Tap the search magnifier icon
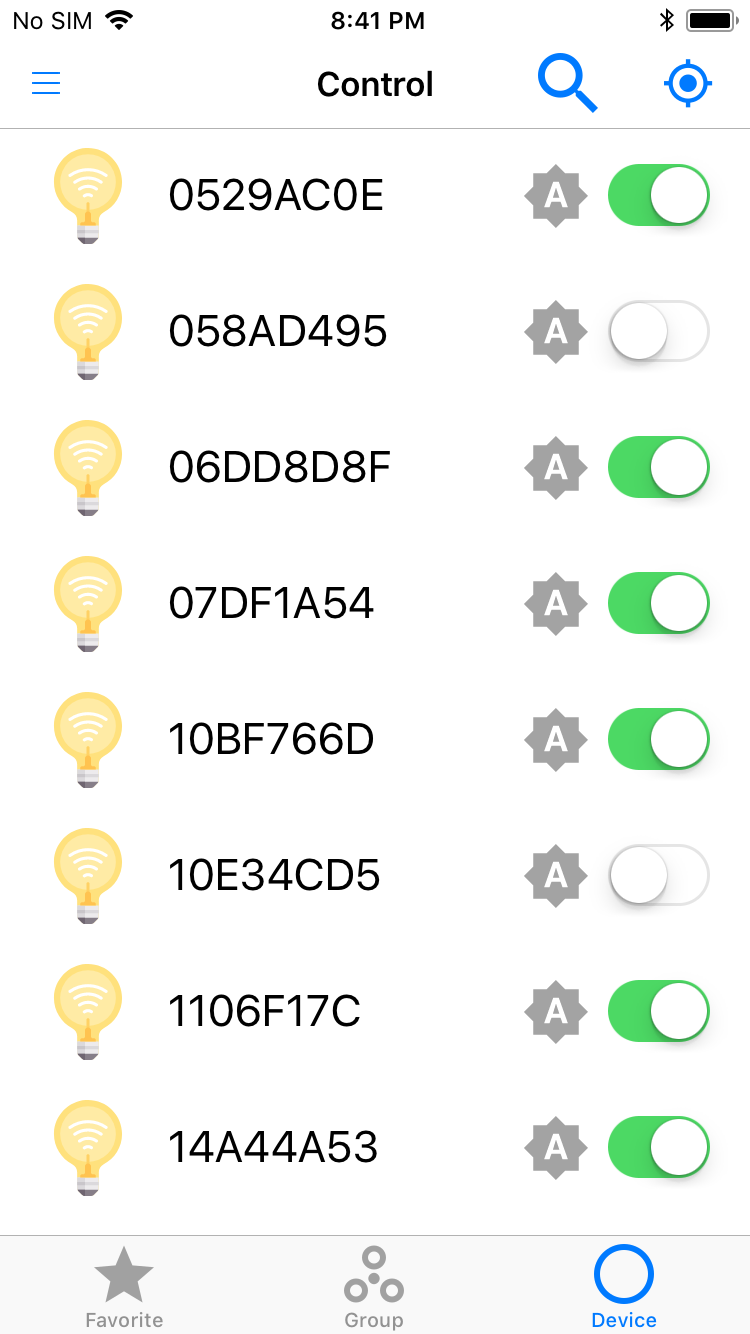 tap(567, 83)
